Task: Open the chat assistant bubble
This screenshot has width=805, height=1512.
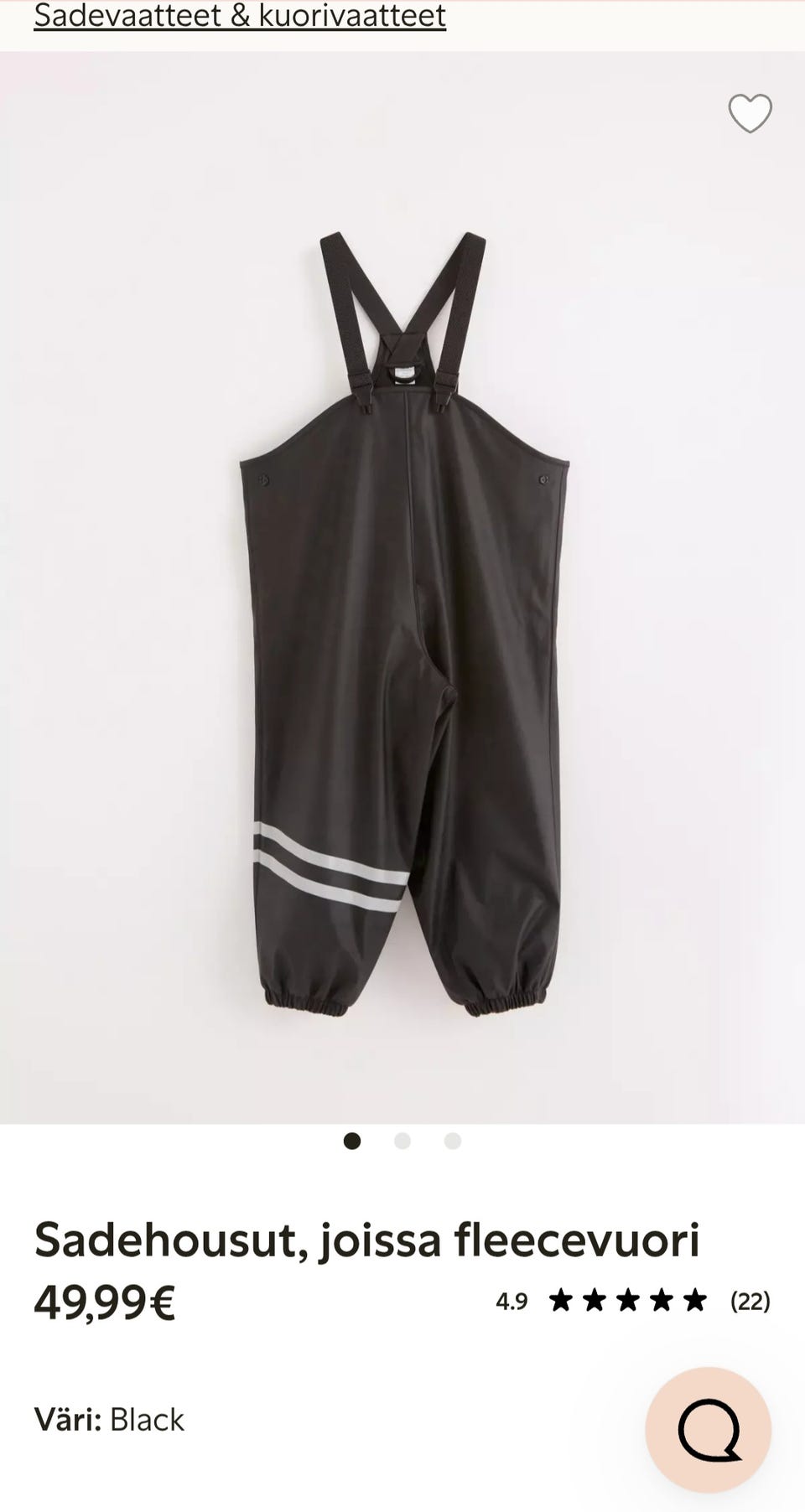Action: [708, 1430]
